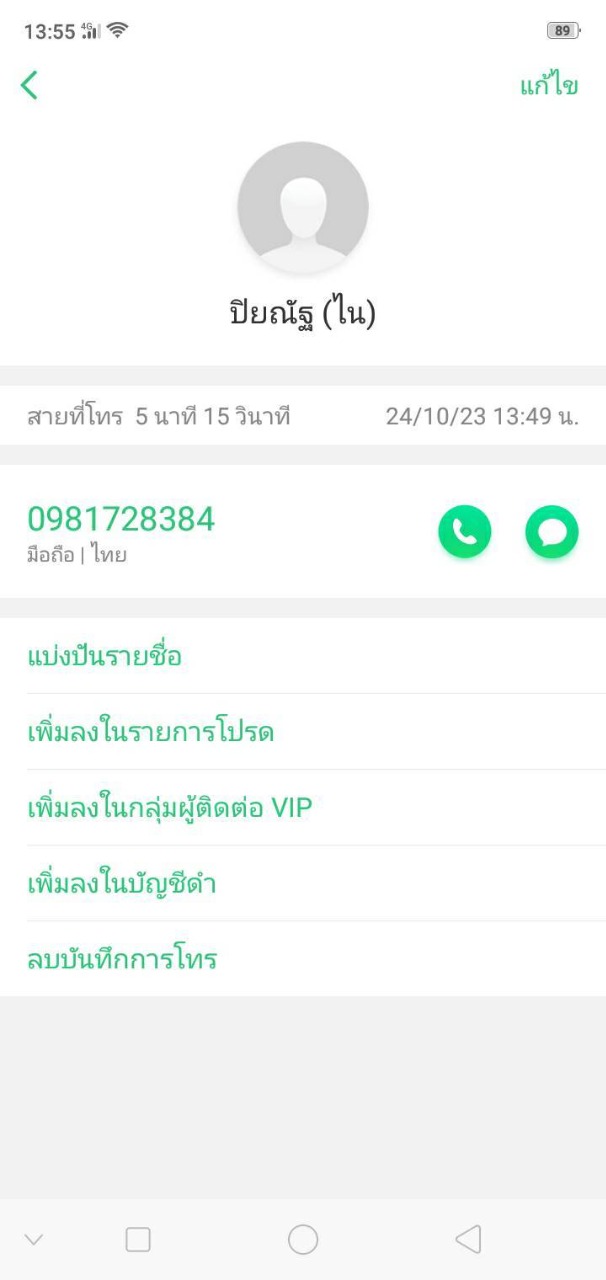Image resolution: width=606 pixels, height=1280 pixels.
Task: Select เพิ่มลงในรายการโปรด
Action: pos(150,733)
